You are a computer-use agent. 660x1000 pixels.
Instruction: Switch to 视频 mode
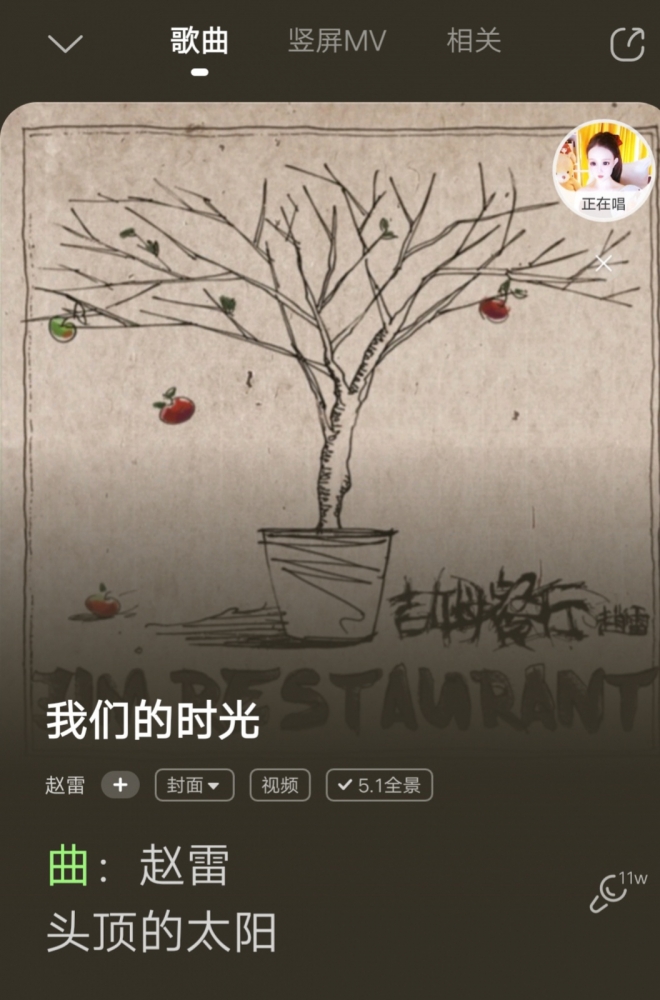click(x=279, y=785)
